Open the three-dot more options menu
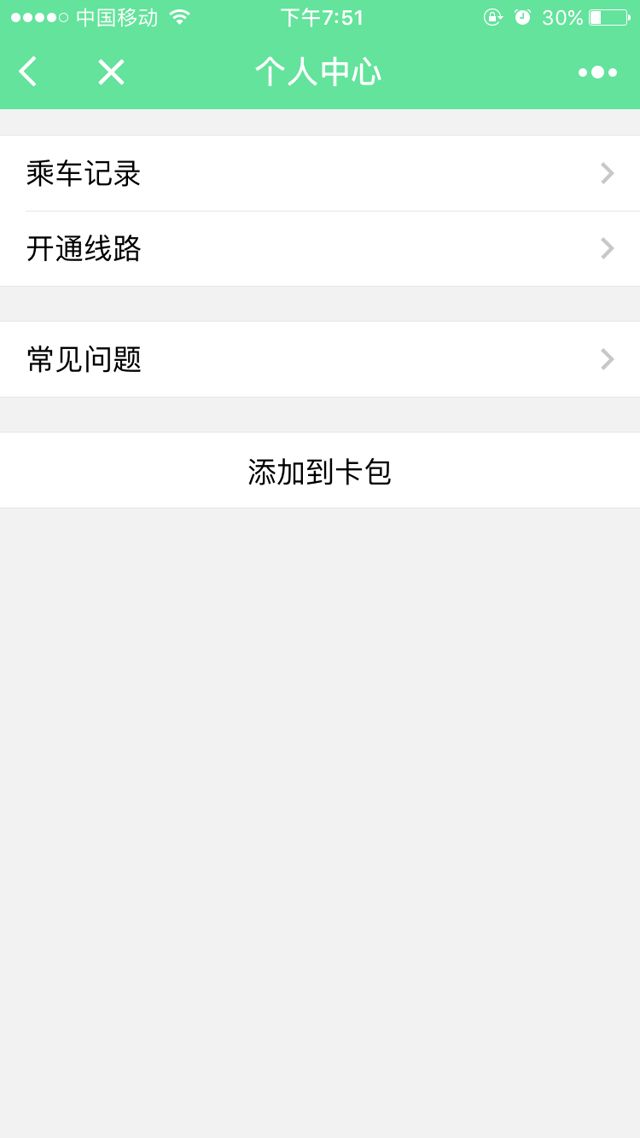The width and height of the screenshot is (640, 1138). (x=597, y=72)
